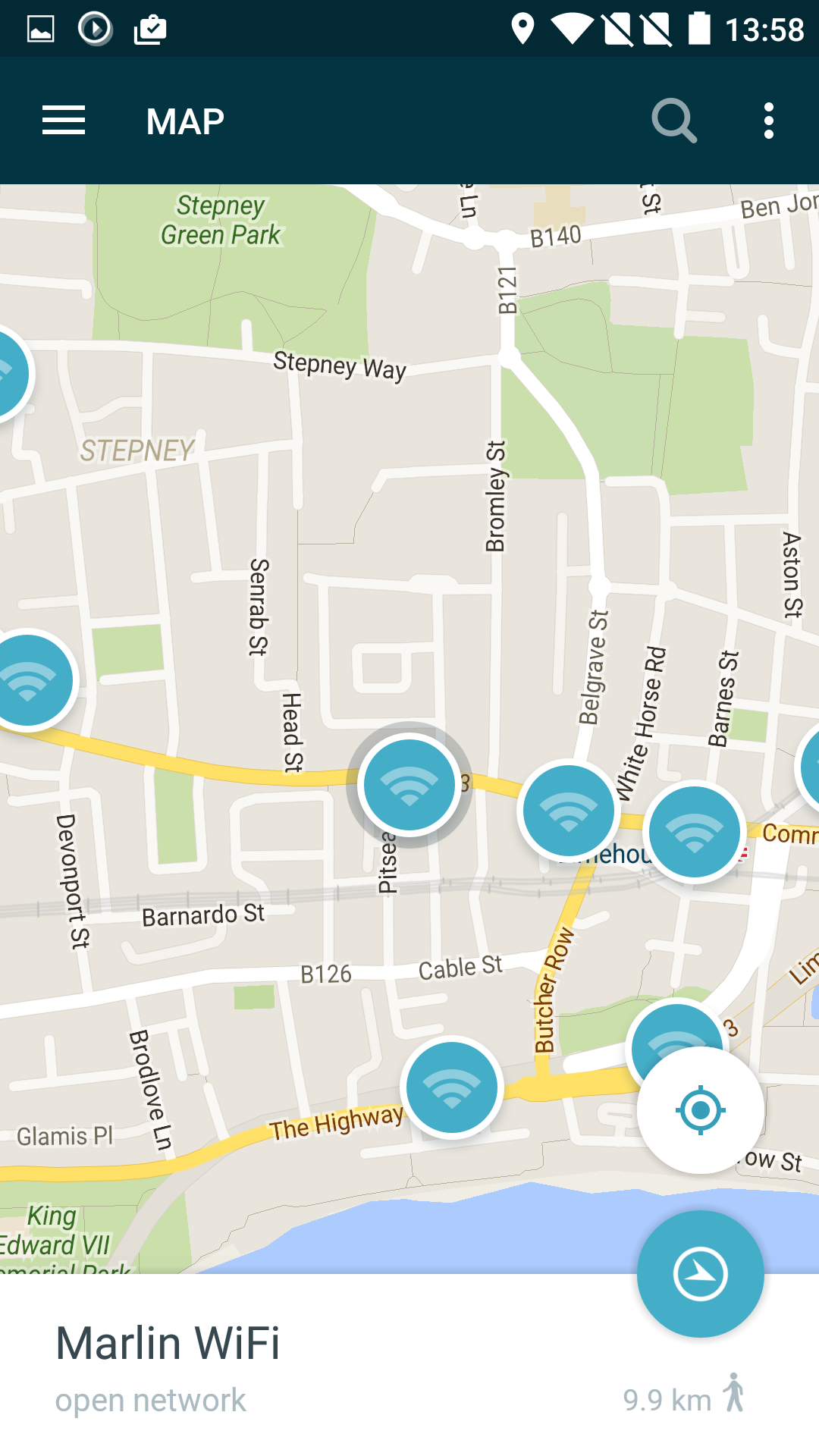Viewport: 819px width, 1456px height.
Task: Select the WiFi marker near Belgrave St
Action: pyautogui.click(x=569, y=810)
